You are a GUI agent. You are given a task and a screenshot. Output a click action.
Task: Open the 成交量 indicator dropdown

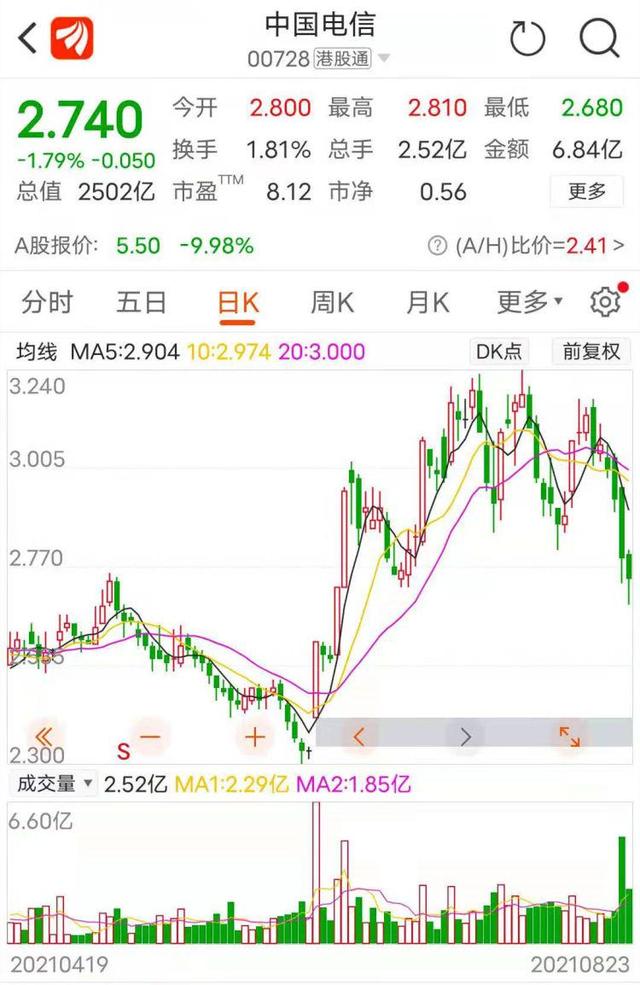(x=55, y=784)
